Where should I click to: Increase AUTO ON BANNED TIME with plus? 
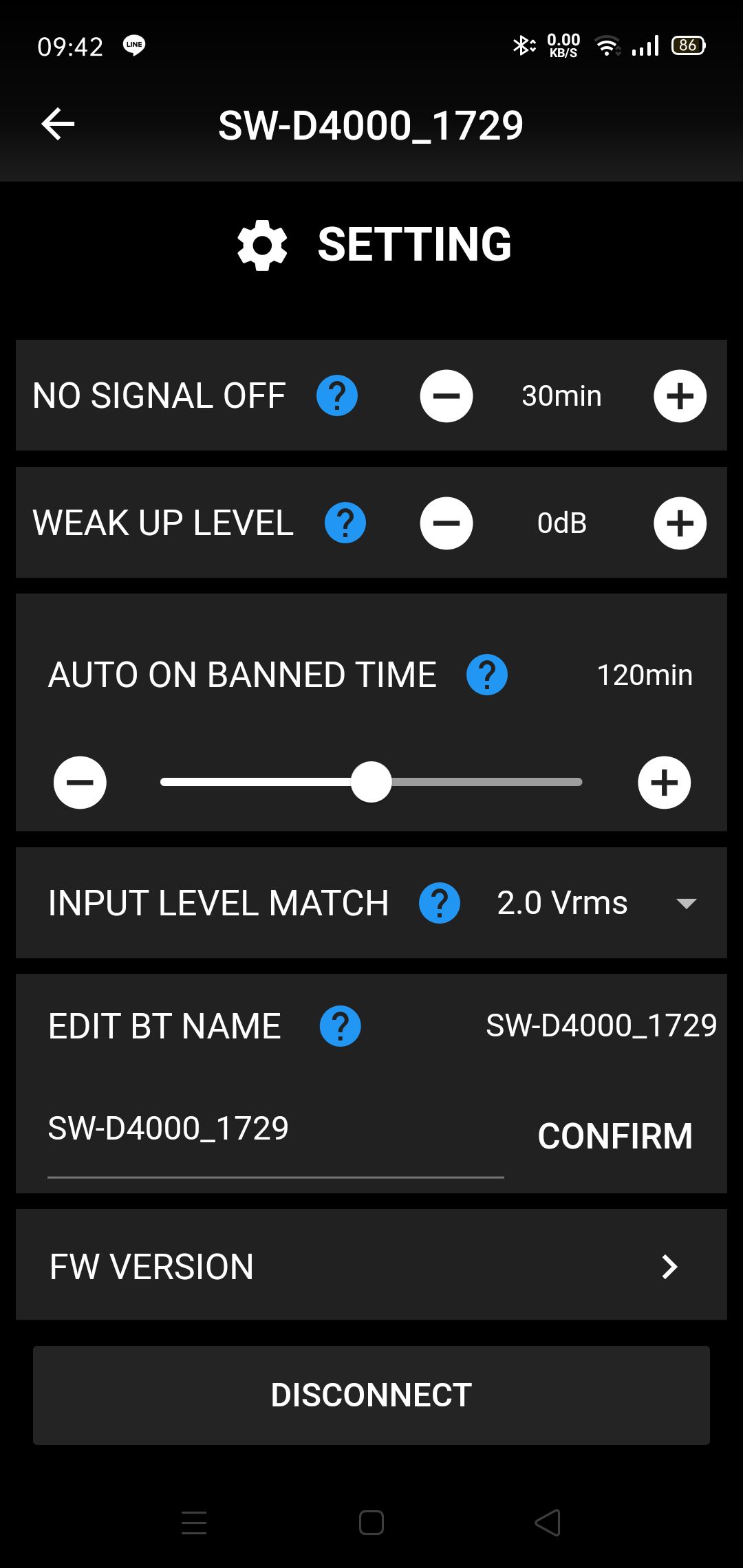pos(664,782)
